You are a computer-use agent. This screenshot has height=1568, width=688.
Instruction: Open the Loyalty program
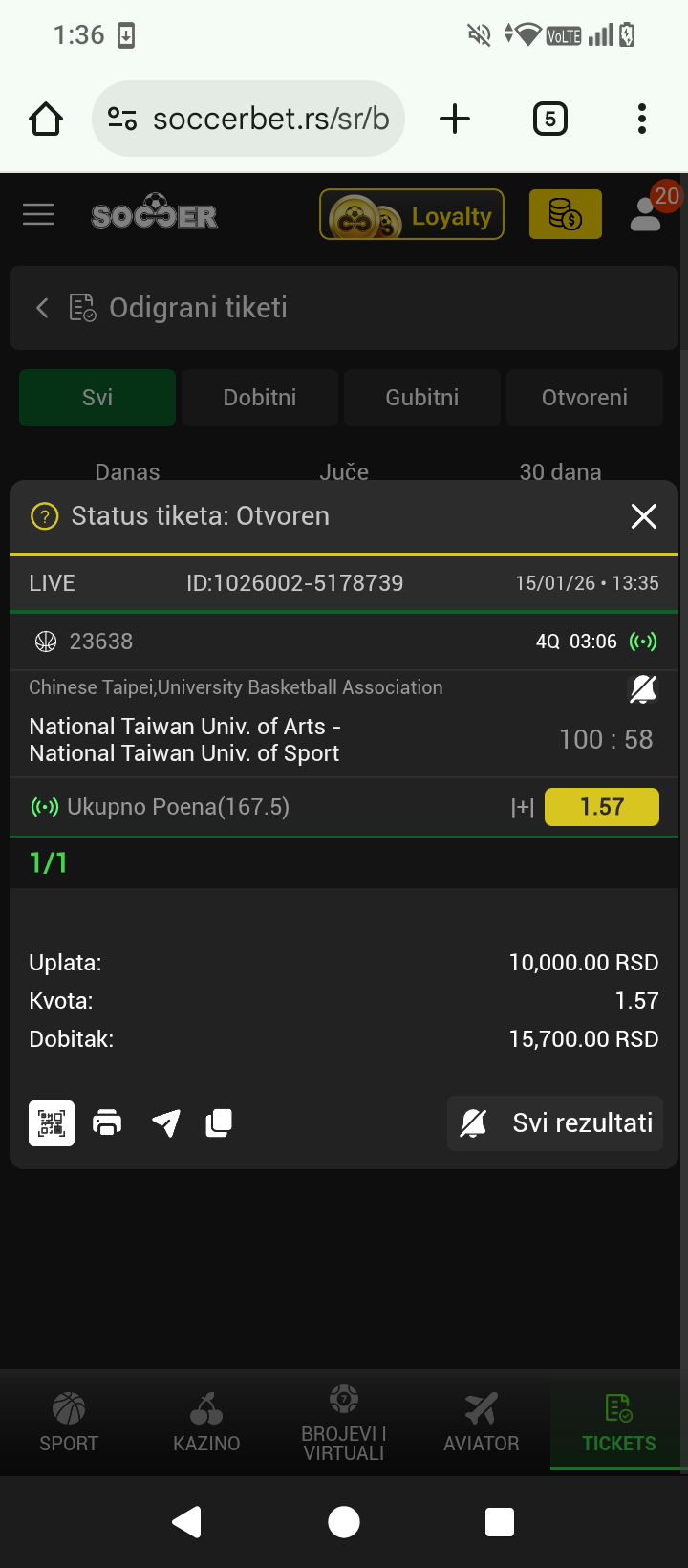(412, 215)
